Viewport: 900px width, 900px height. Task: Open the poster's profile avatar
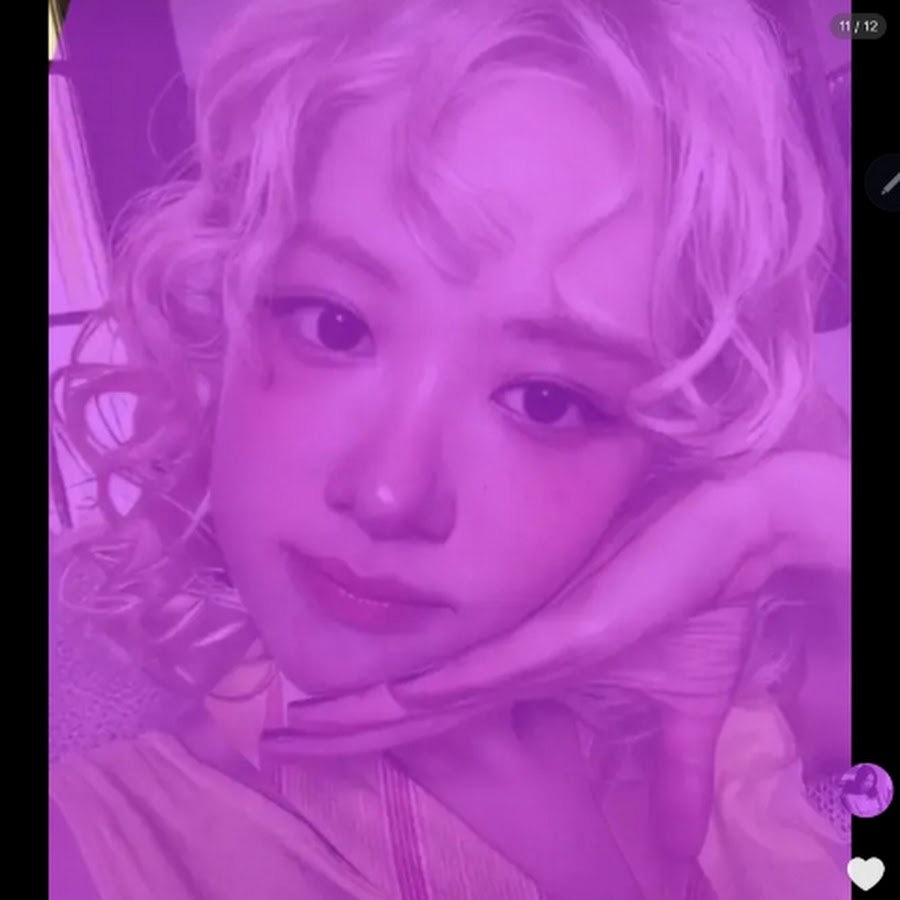(x=866, y=790)
